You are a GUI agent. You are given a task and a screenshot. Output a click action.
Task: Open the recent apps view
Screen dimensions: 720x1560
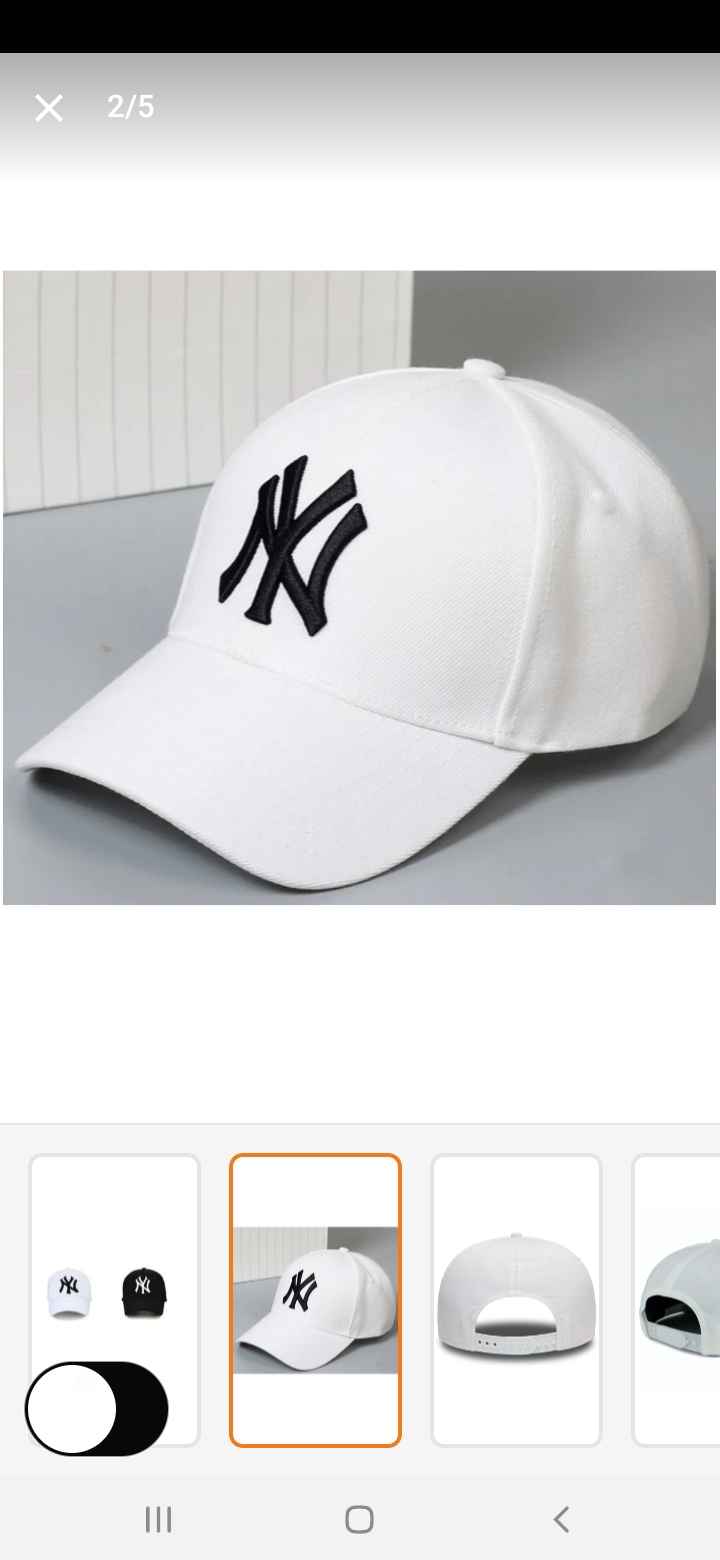click(x=158, y=1520)
